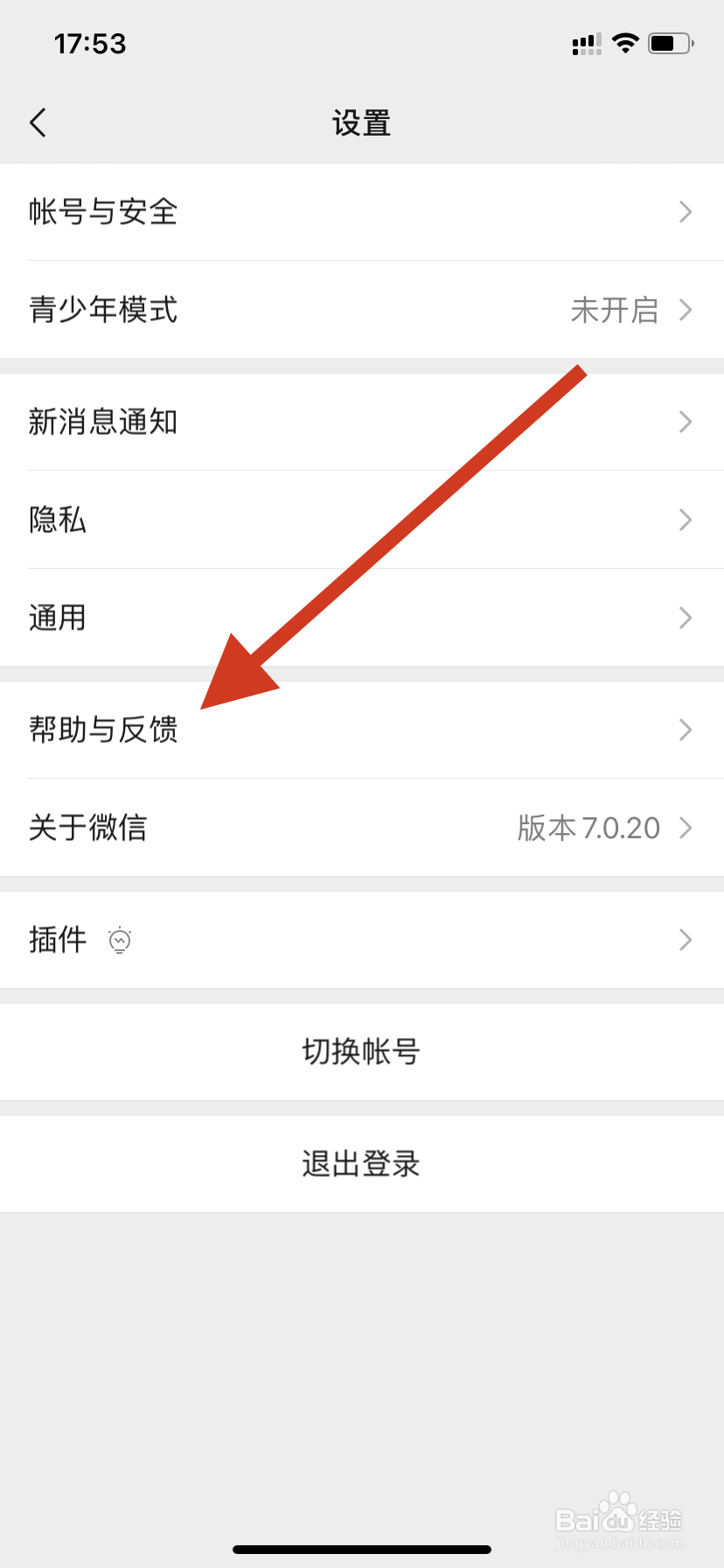Open 隐私 privacy settings

[362, 520]
